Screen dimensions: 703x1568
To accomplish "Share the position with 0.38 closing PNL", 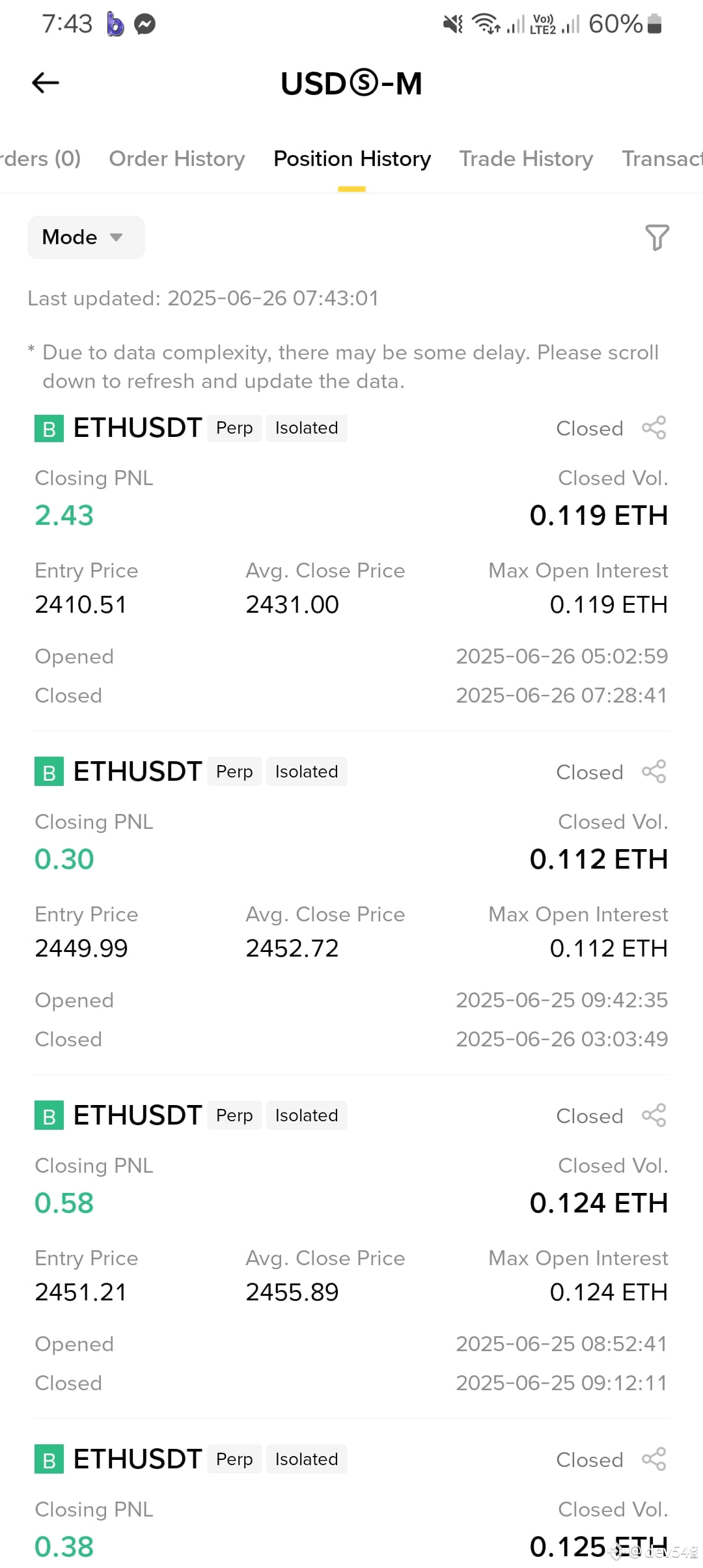I will [654, 1459].
